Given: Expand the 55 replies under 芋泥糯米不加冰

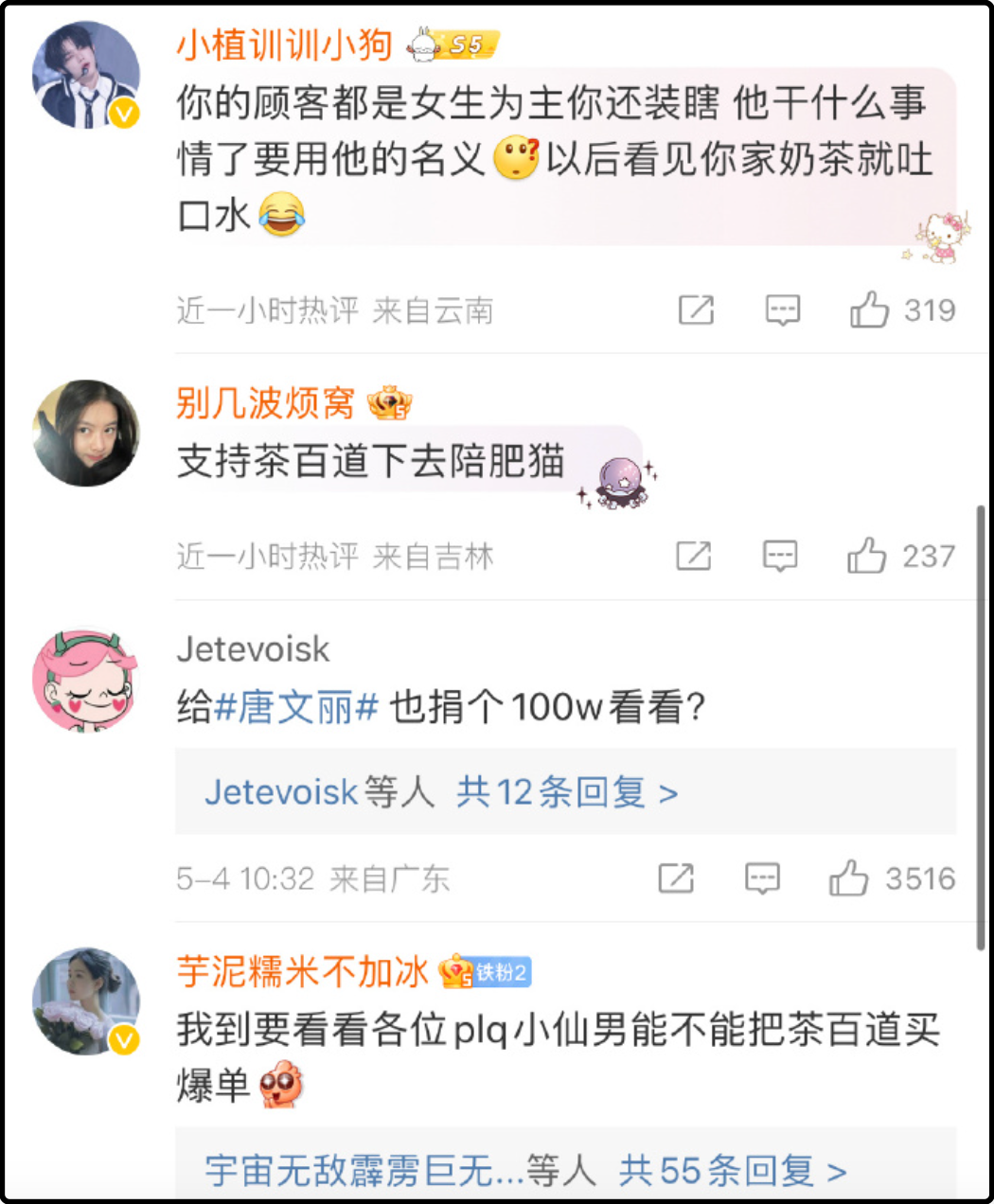Looking at the screenshot, I should (x=732, y=1172).
